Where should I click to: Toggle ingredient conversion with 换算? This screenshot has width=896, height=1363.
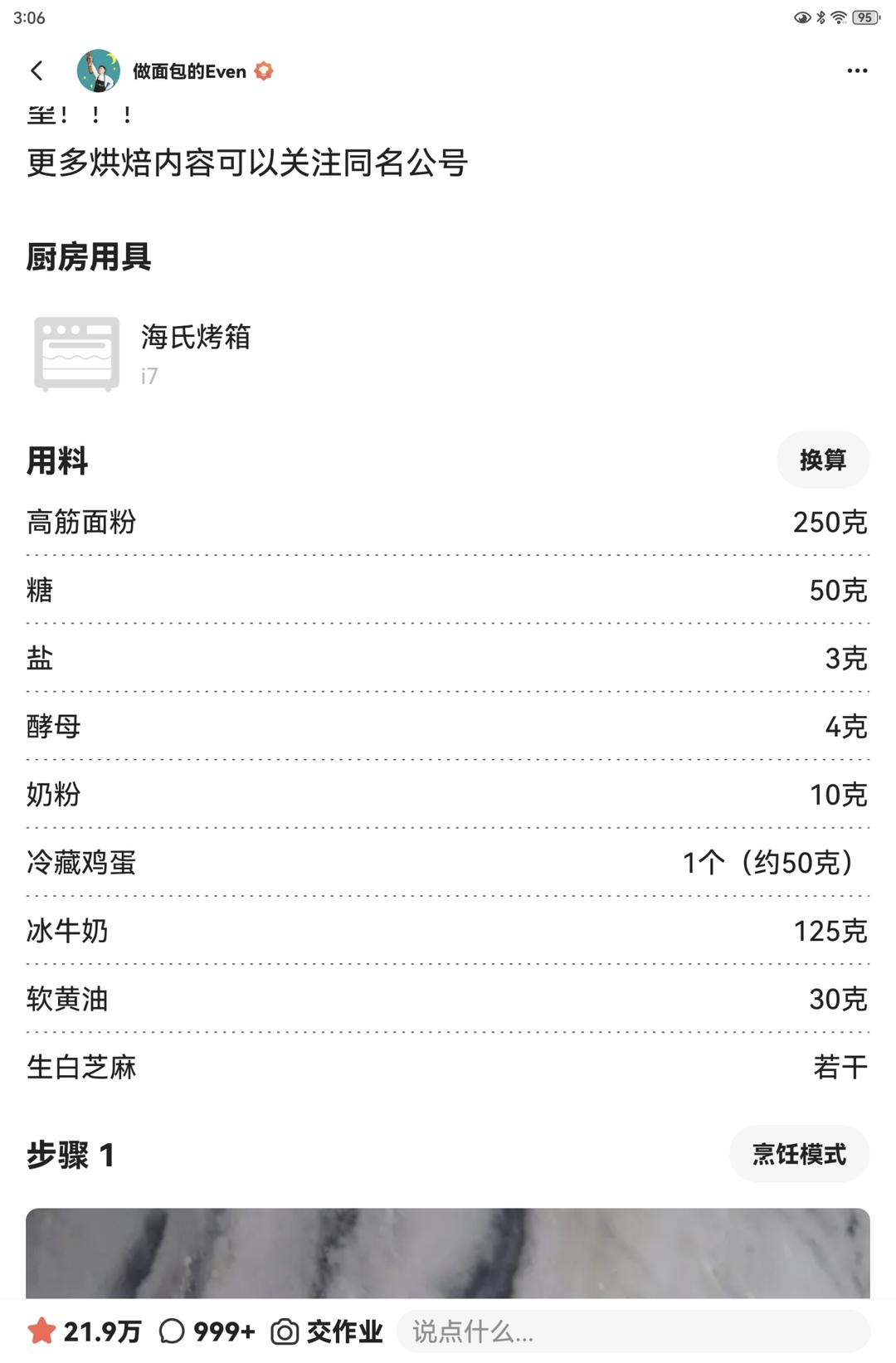click(x=823, y=459)
